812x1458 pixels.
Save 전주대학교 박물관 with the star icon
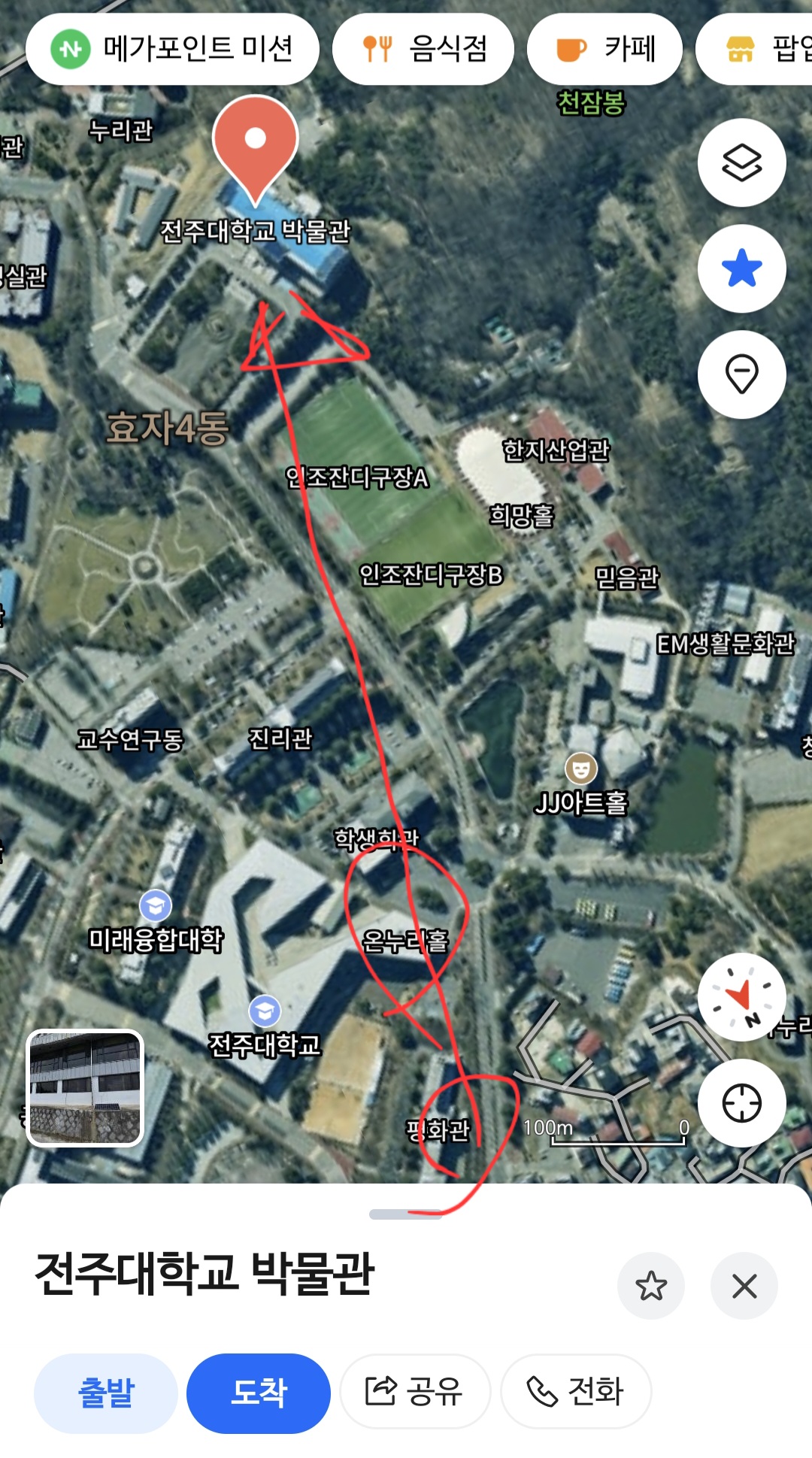click(651, 1286)
